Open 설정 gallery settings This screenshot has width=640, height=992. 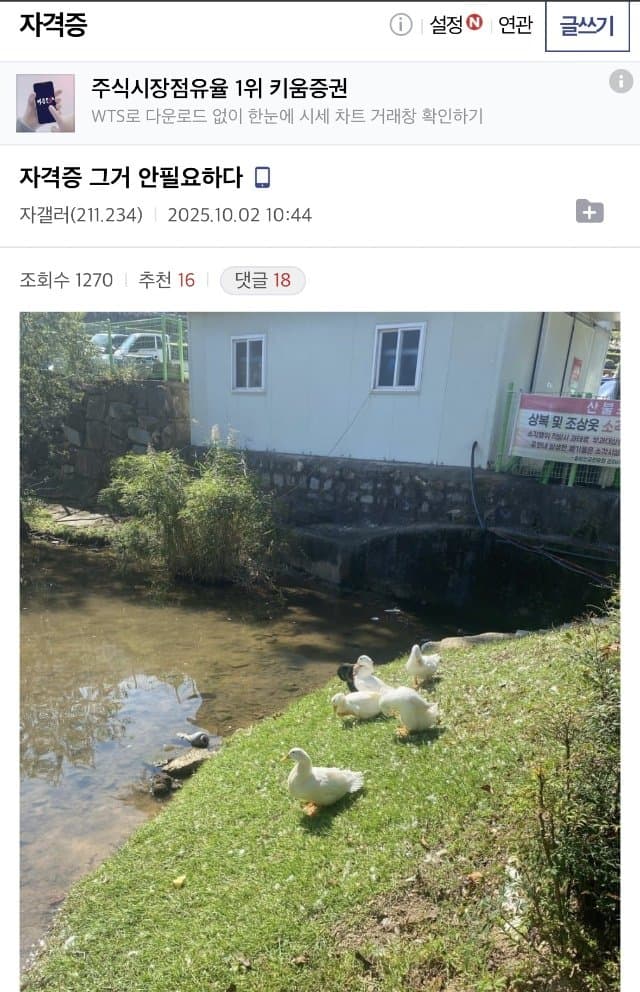(x=447, y=25)
